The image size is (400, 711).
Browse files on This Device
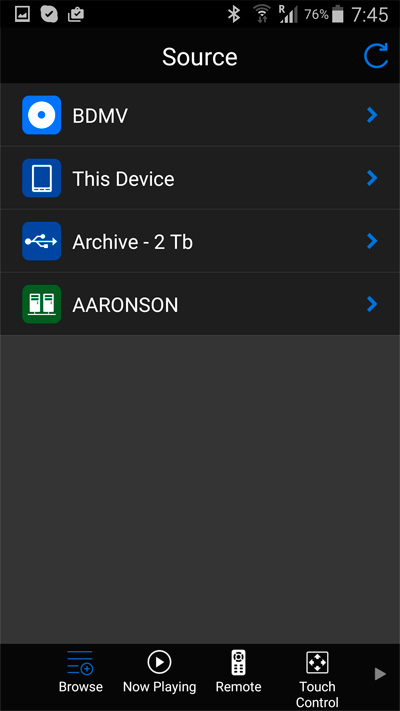coord(200,178)
